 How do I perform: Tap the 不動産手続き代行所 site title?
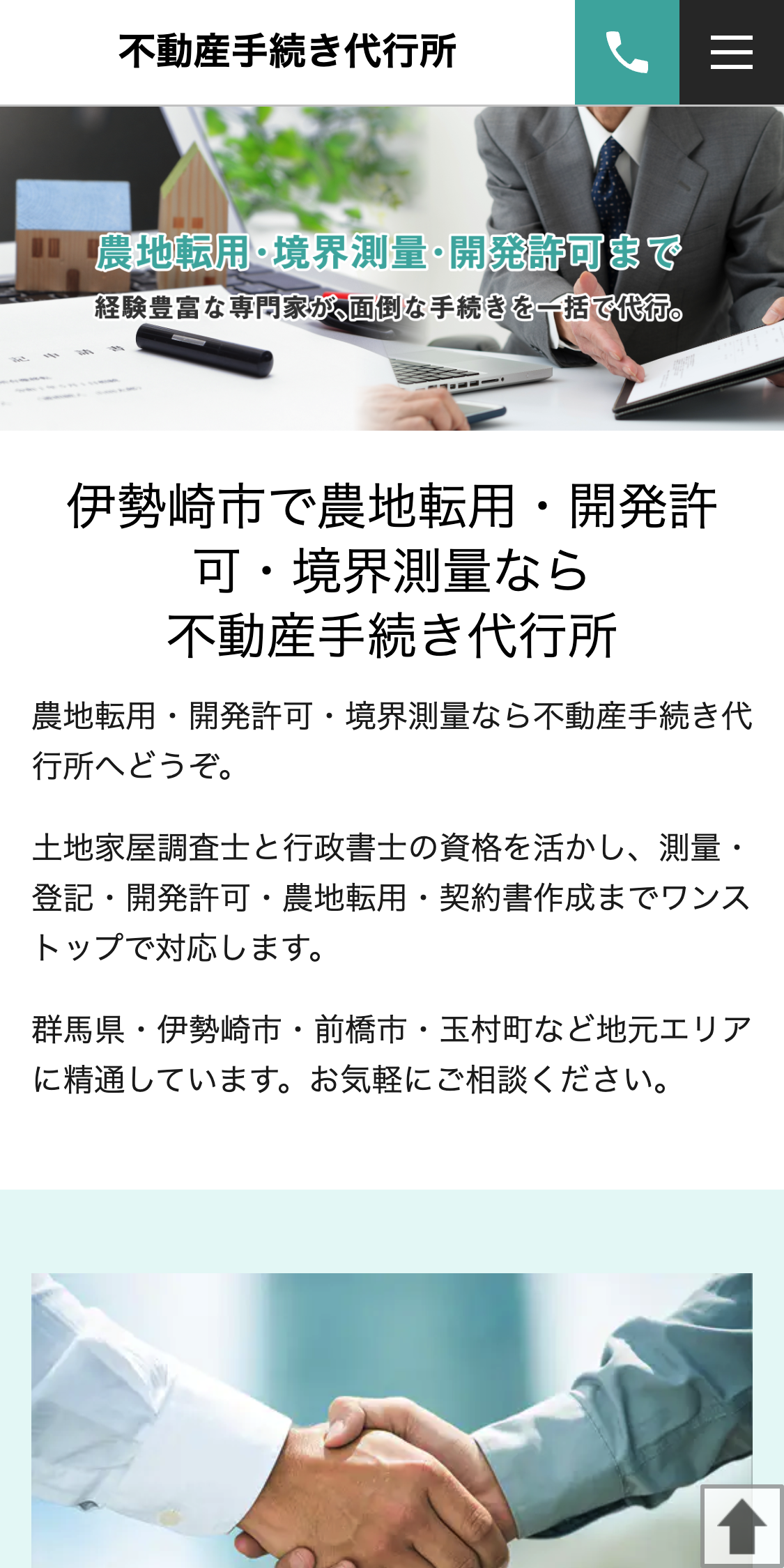pos(287,52)
